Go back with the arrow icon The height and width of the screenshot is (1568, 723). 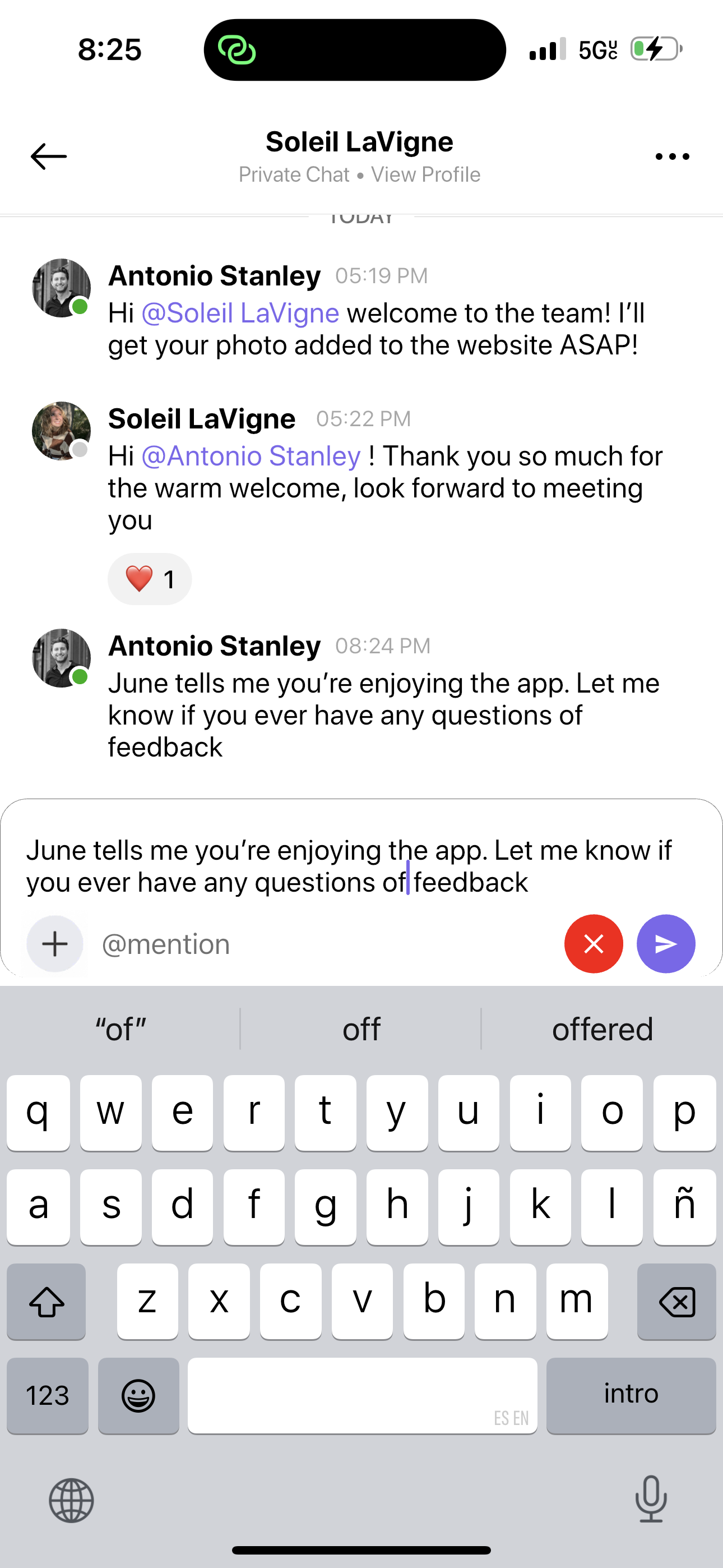point(49,156)
